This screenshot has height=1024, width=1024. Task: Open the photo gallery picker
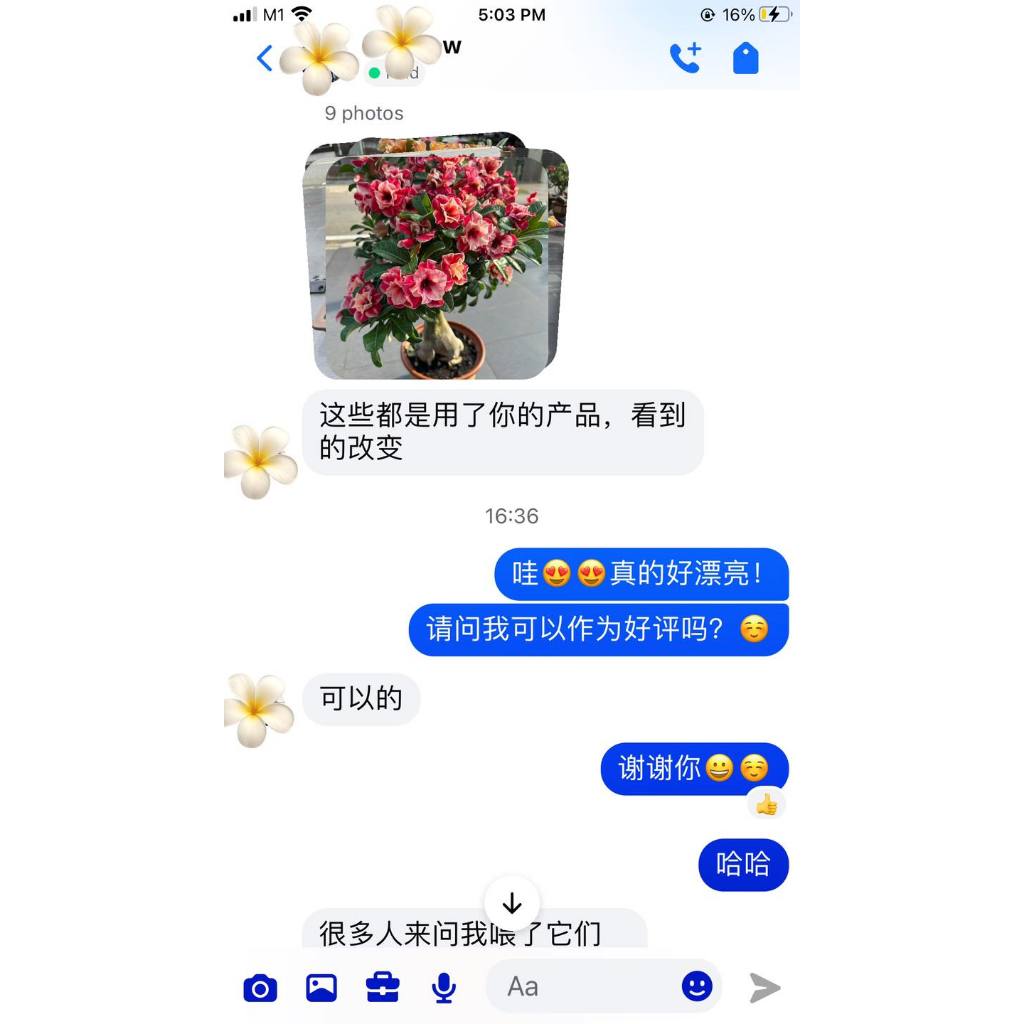click(x=321, y=987)
